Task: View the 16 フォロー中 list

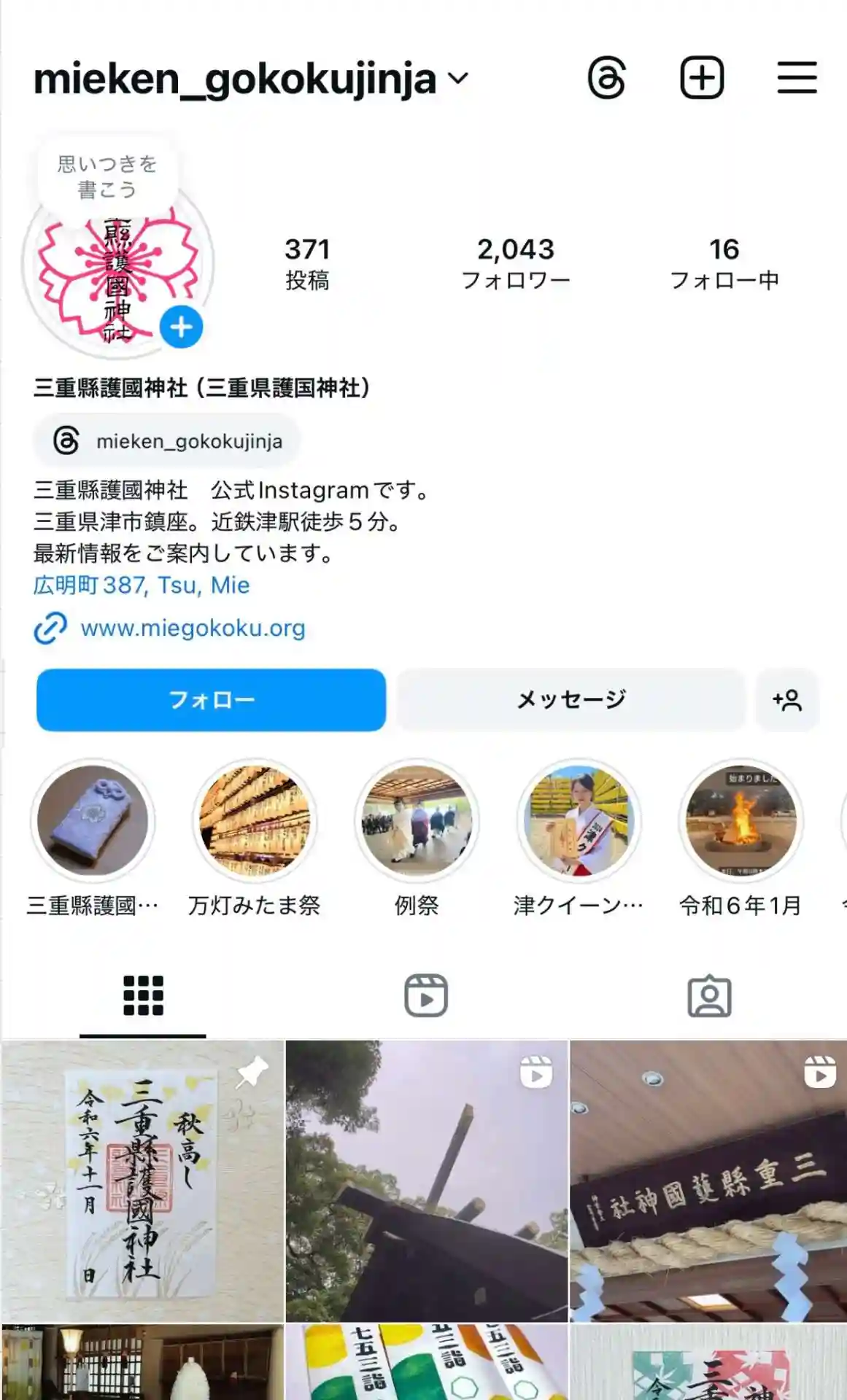Action: click(x=724, y=262)
